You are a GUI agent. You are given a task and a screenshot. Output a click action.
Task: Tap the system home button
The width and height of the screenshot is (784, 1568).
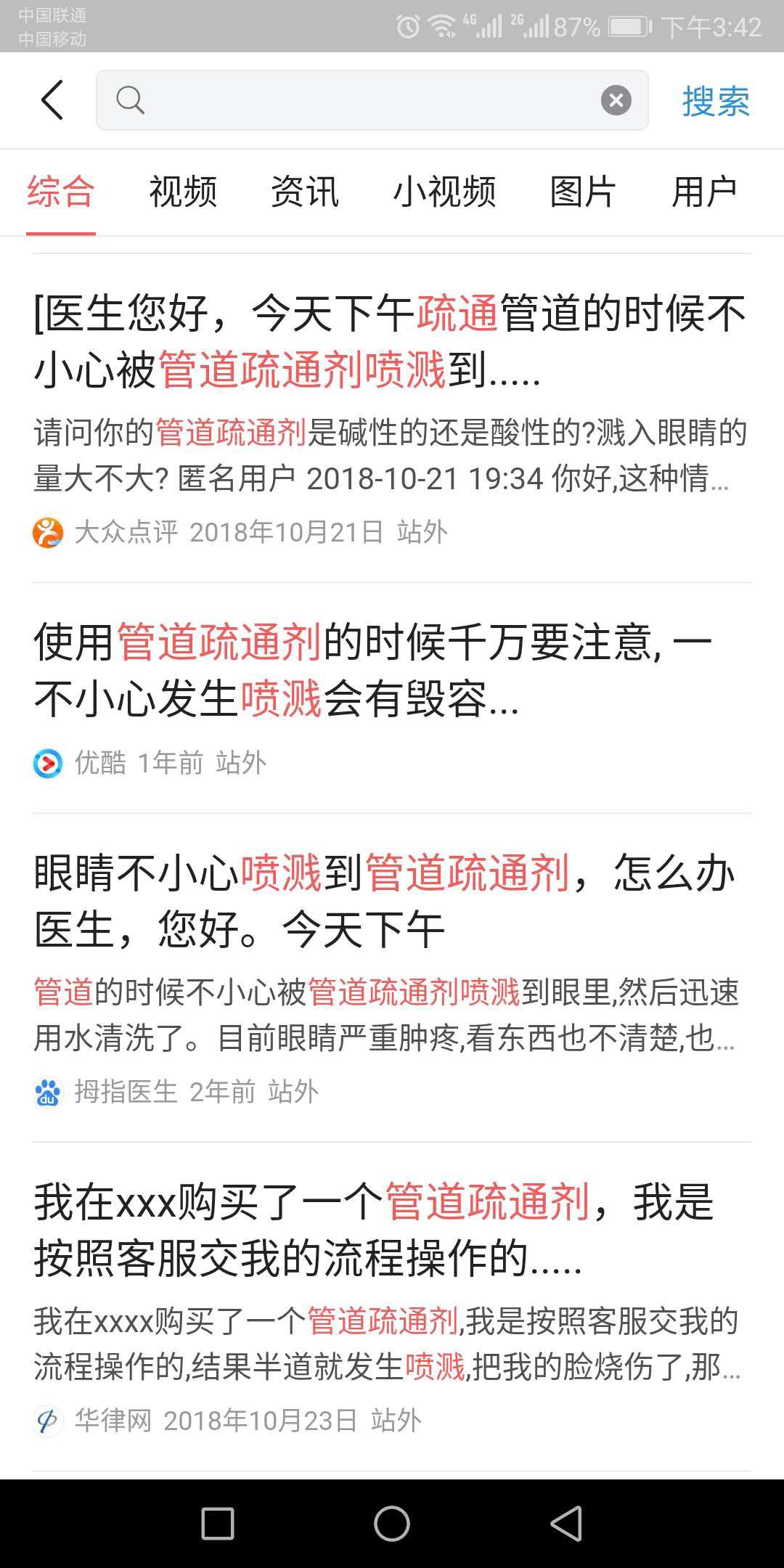click(392, 1523)
